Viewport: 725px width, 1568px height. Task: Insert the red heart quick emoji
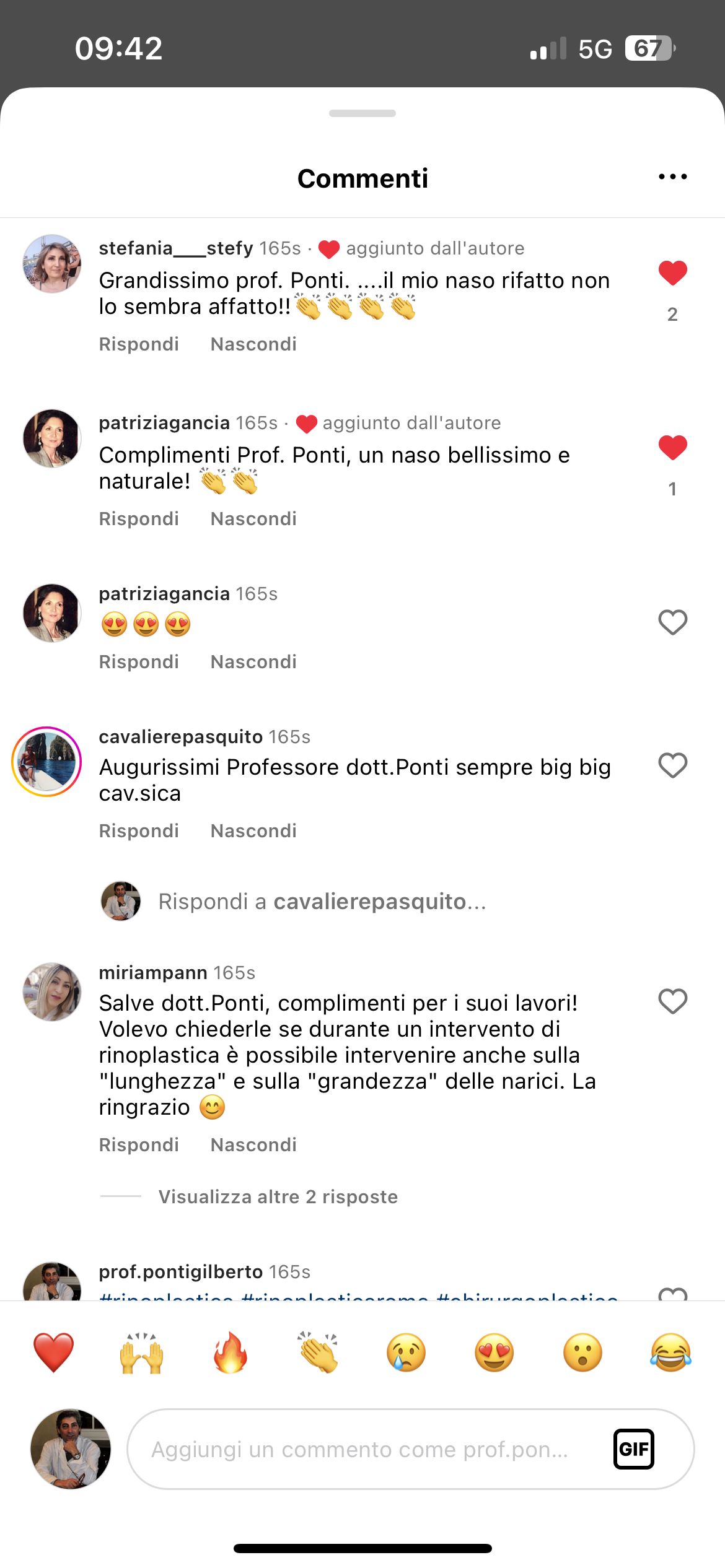tap(53, 1352)
